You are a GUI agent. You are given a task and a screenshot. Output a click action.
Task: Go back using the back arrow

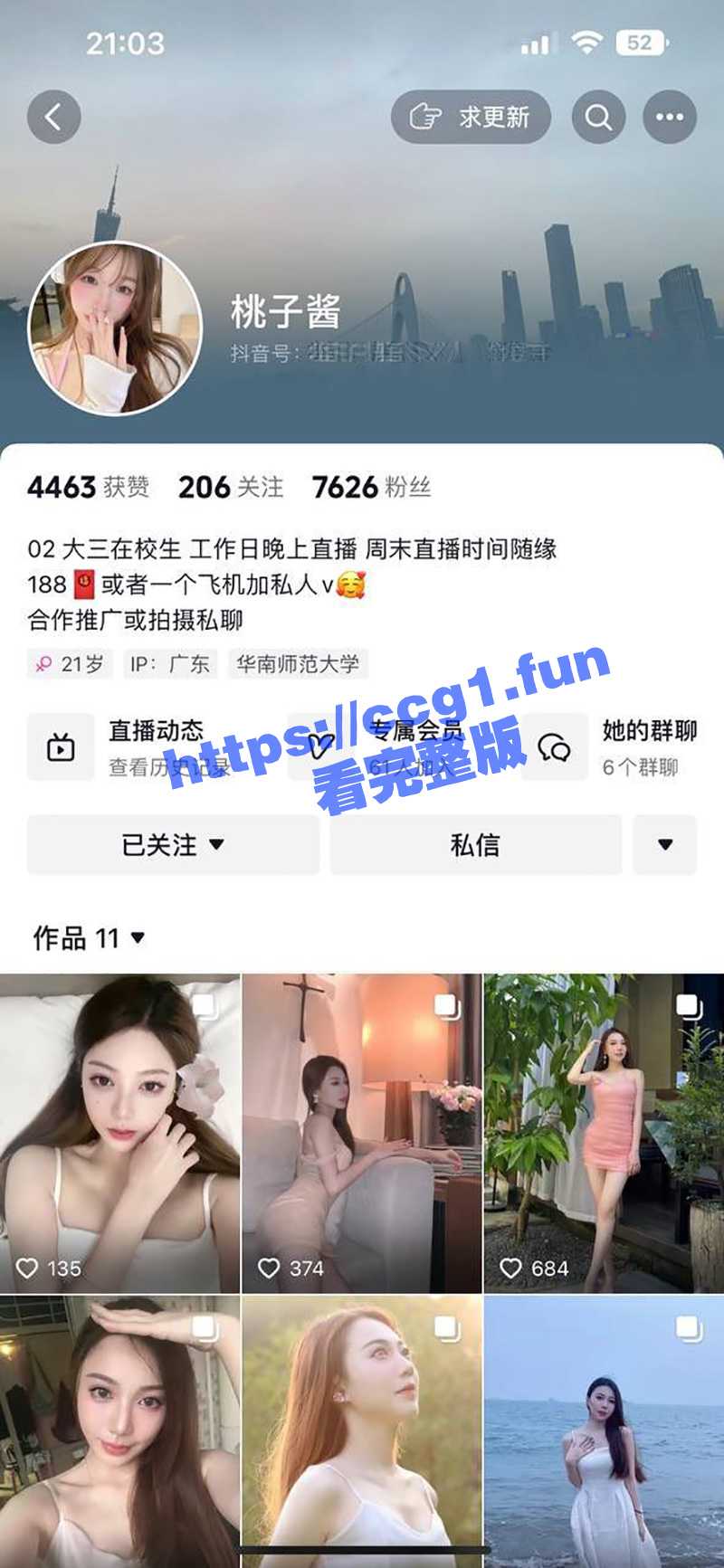[53, 117]
